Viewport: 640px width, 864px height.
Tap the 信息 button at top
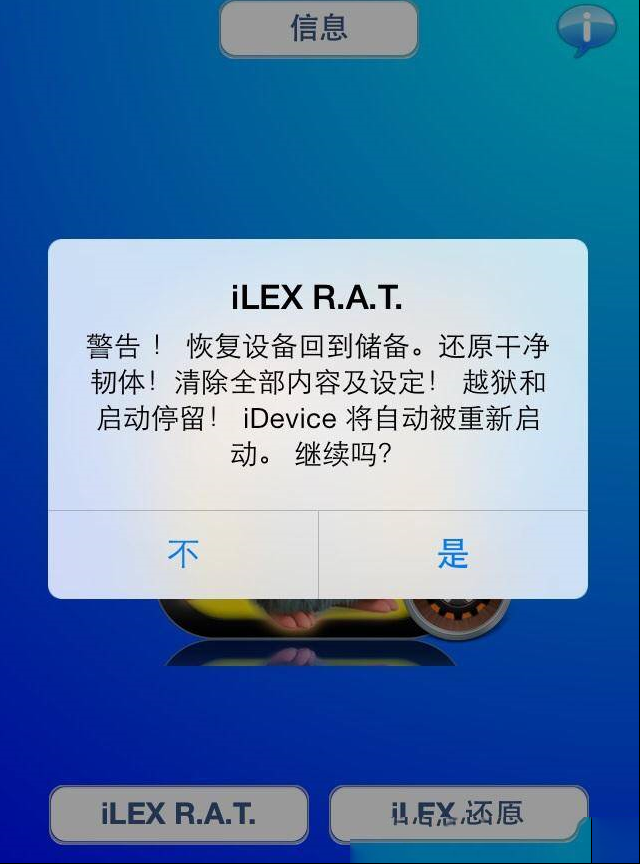[318, 28]
